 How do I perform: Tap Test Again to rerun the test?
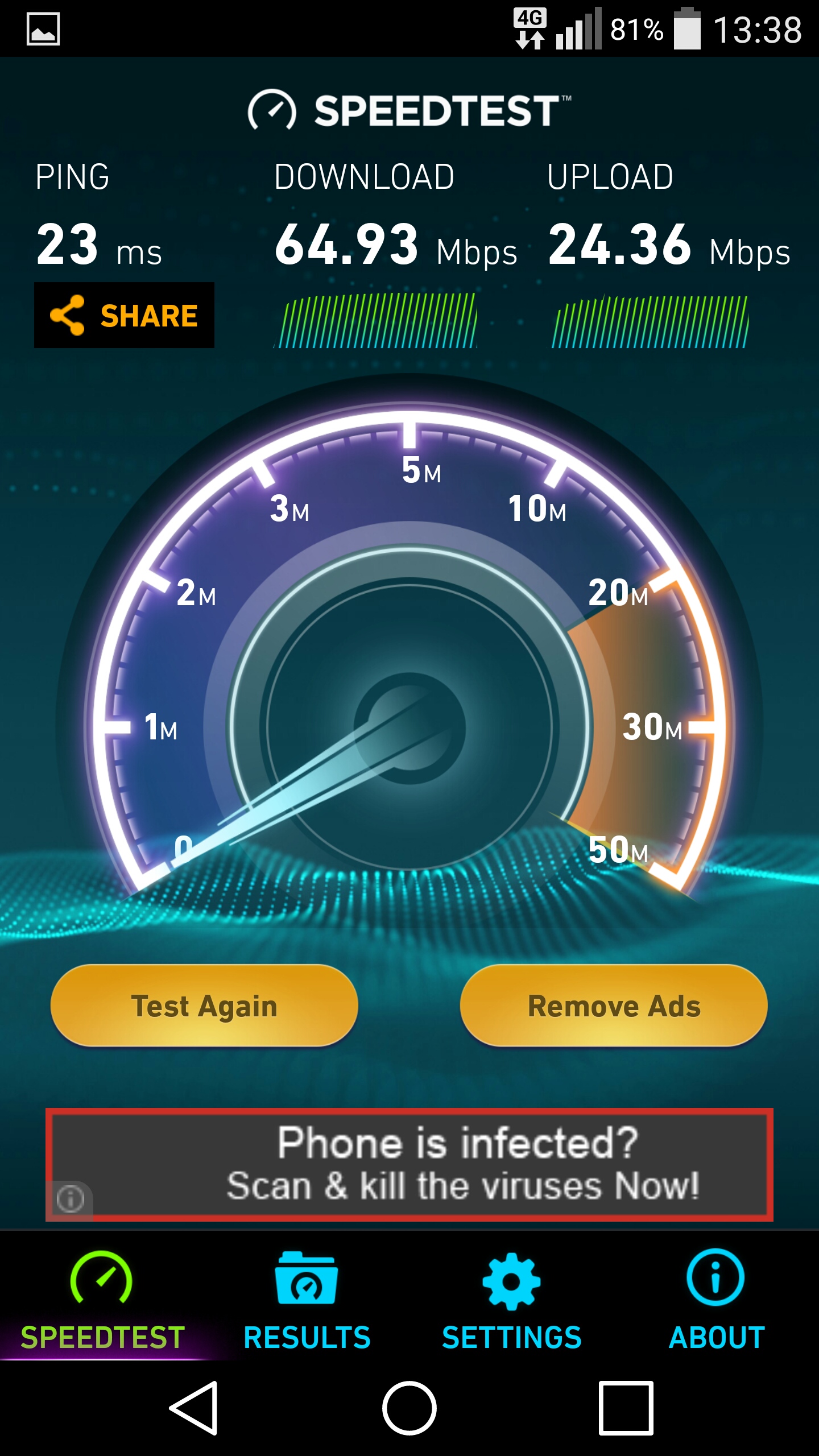pos(204,1006)
